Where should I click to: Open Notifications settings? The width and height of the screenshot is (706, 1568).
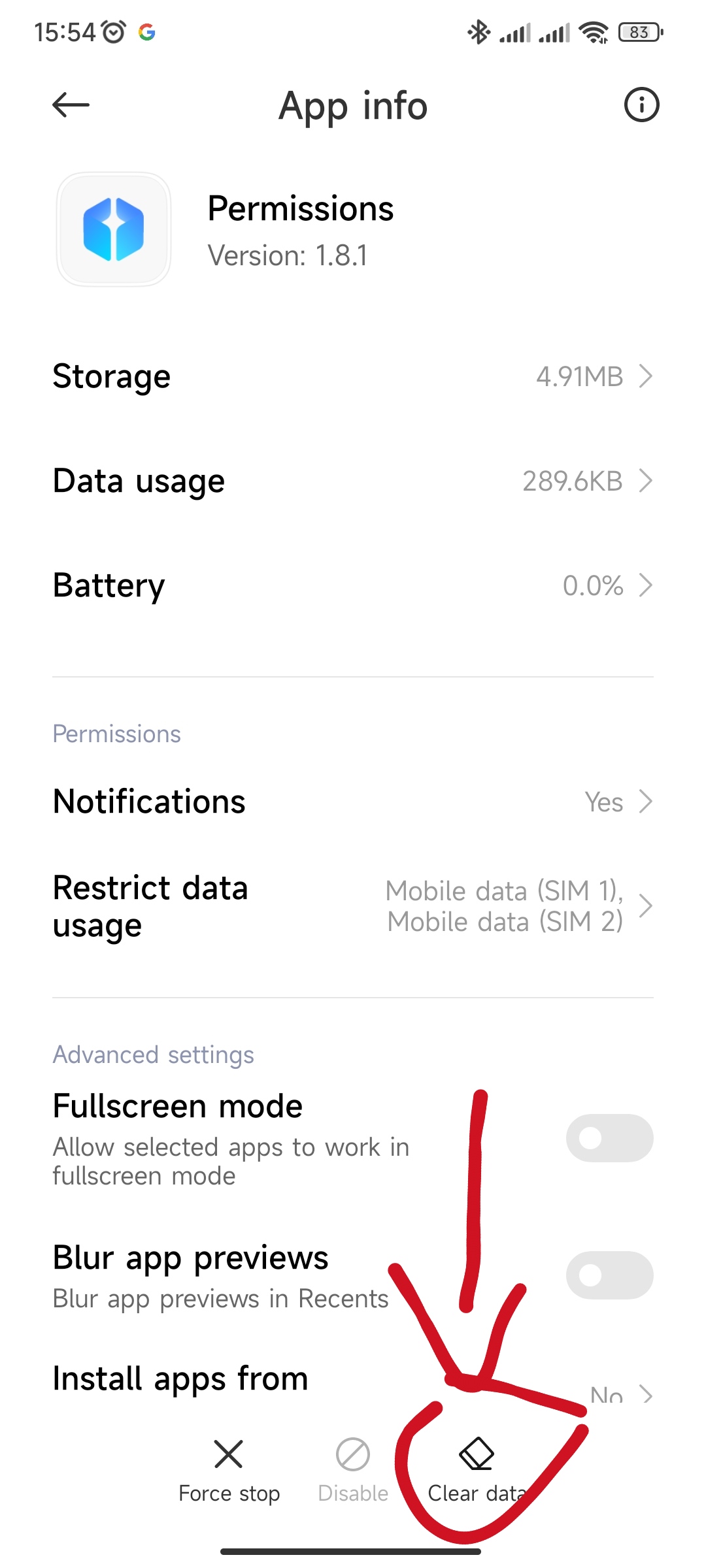[x=353, y=802]
